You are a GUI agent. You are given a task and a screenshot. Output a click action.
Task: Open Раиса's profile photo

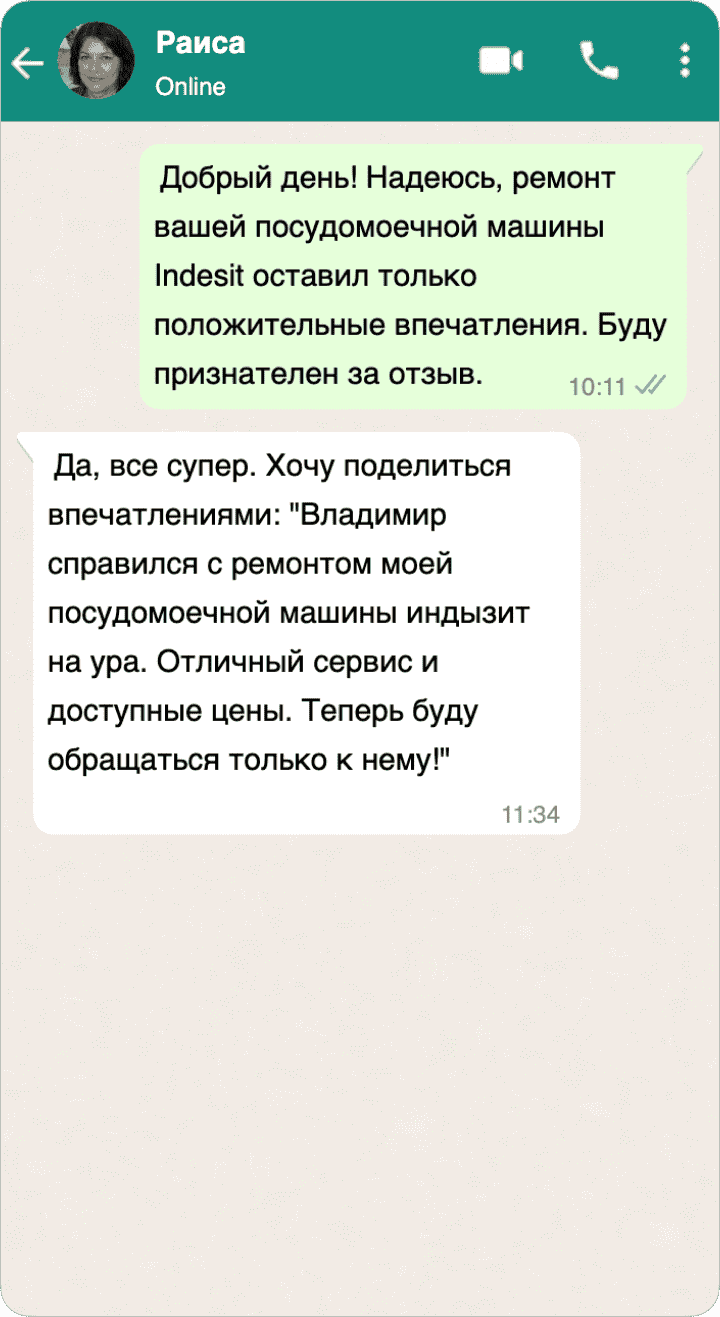97,62
